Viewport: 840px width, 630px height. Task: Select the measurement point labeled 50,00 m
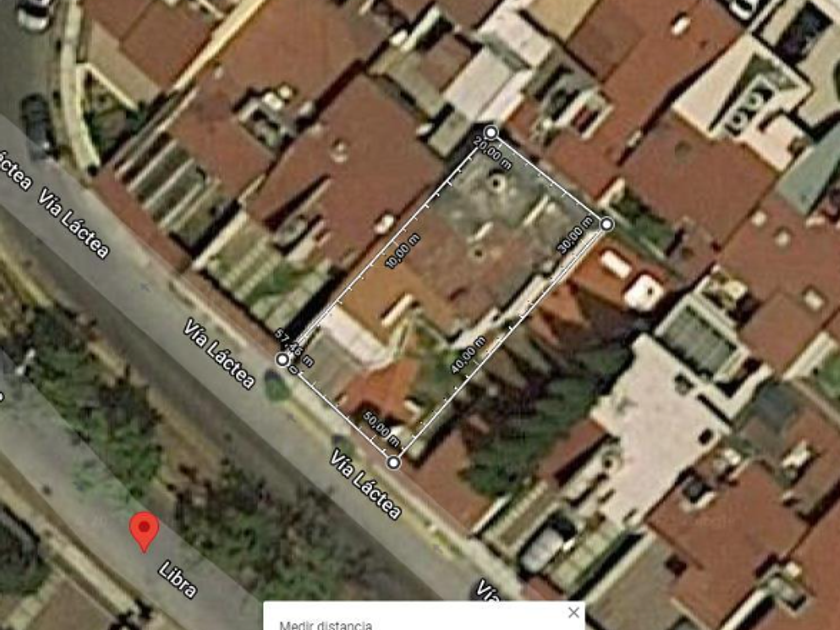tap(394, 462)
